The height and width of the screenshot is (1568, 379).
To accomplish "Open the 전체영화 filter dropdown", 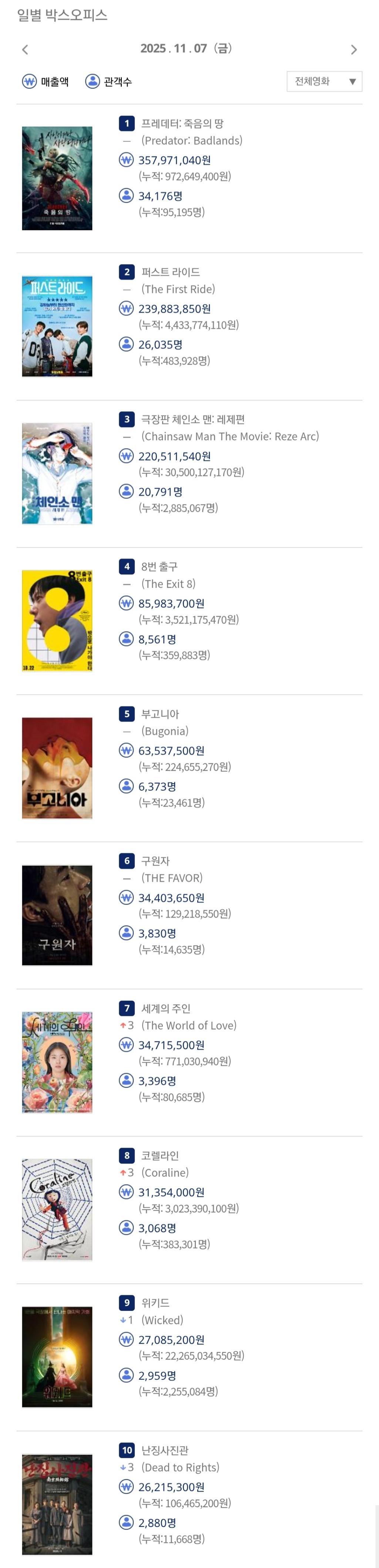I will pyautogui.click(x=323, y=82).
